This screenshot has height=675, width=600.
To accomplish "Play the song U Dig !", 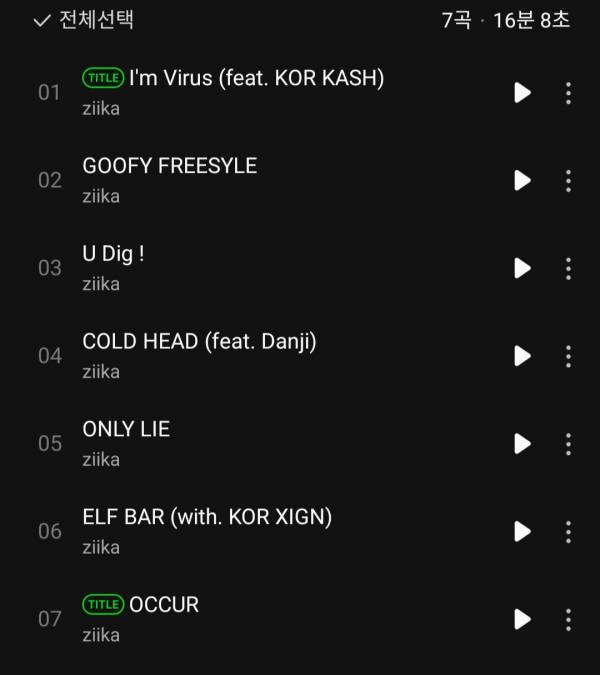I will [x=522, y=268].
